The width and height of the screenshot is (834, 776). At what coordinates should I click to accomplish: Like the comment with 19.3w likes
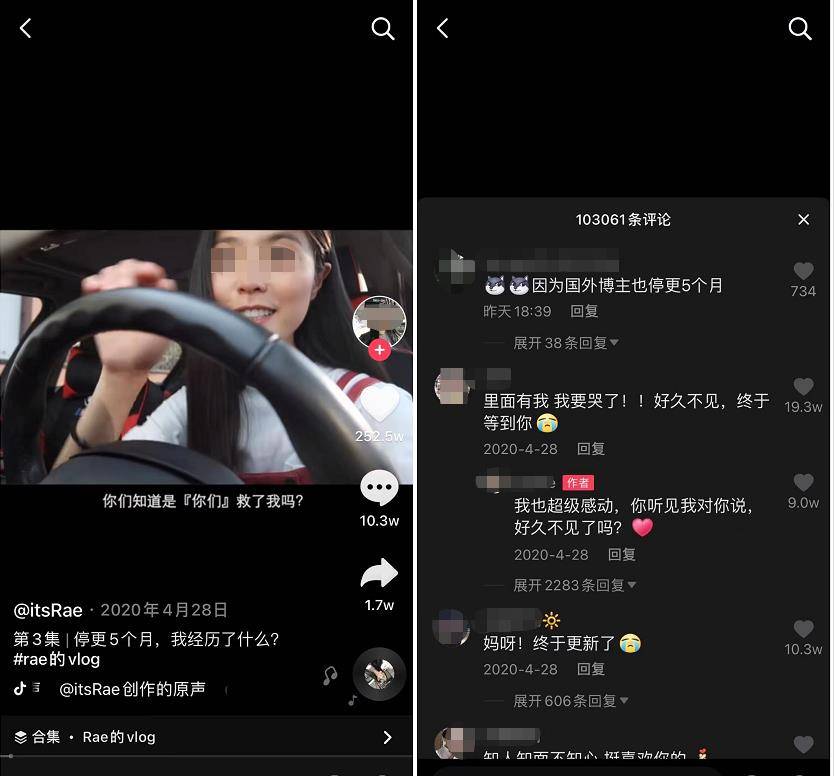coord(803,387)
